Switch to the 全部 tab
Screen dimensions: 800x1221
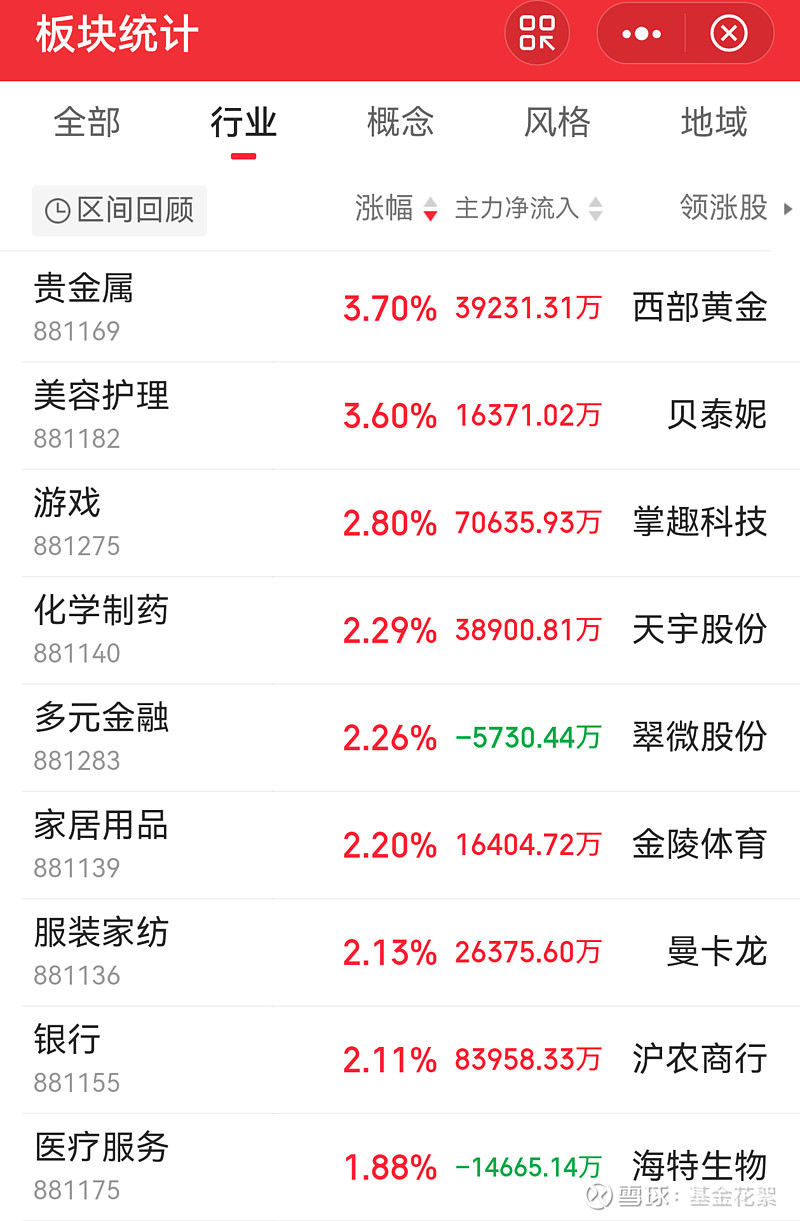pos(86,122)
